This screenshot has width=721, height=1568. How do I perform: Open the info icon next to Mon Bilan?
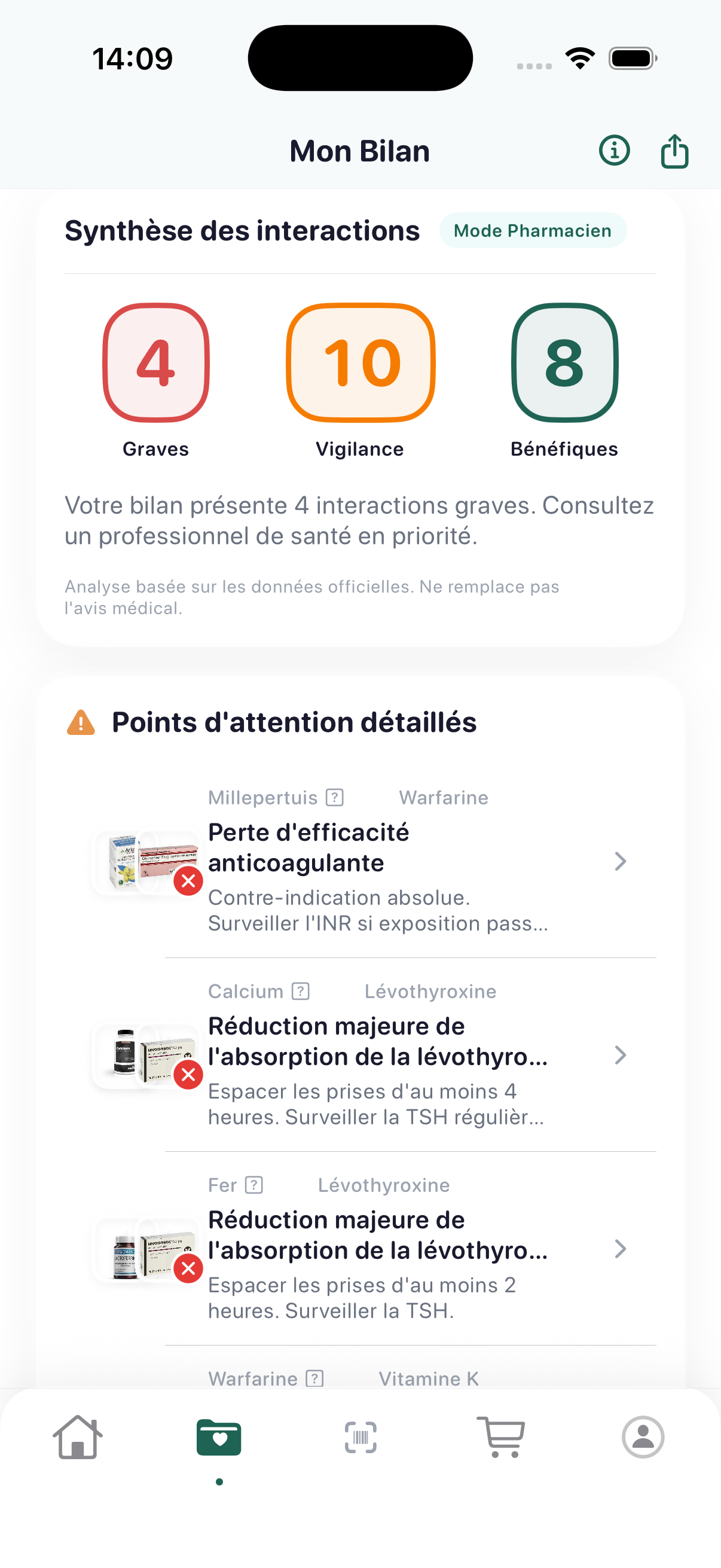tap(614, 150)
